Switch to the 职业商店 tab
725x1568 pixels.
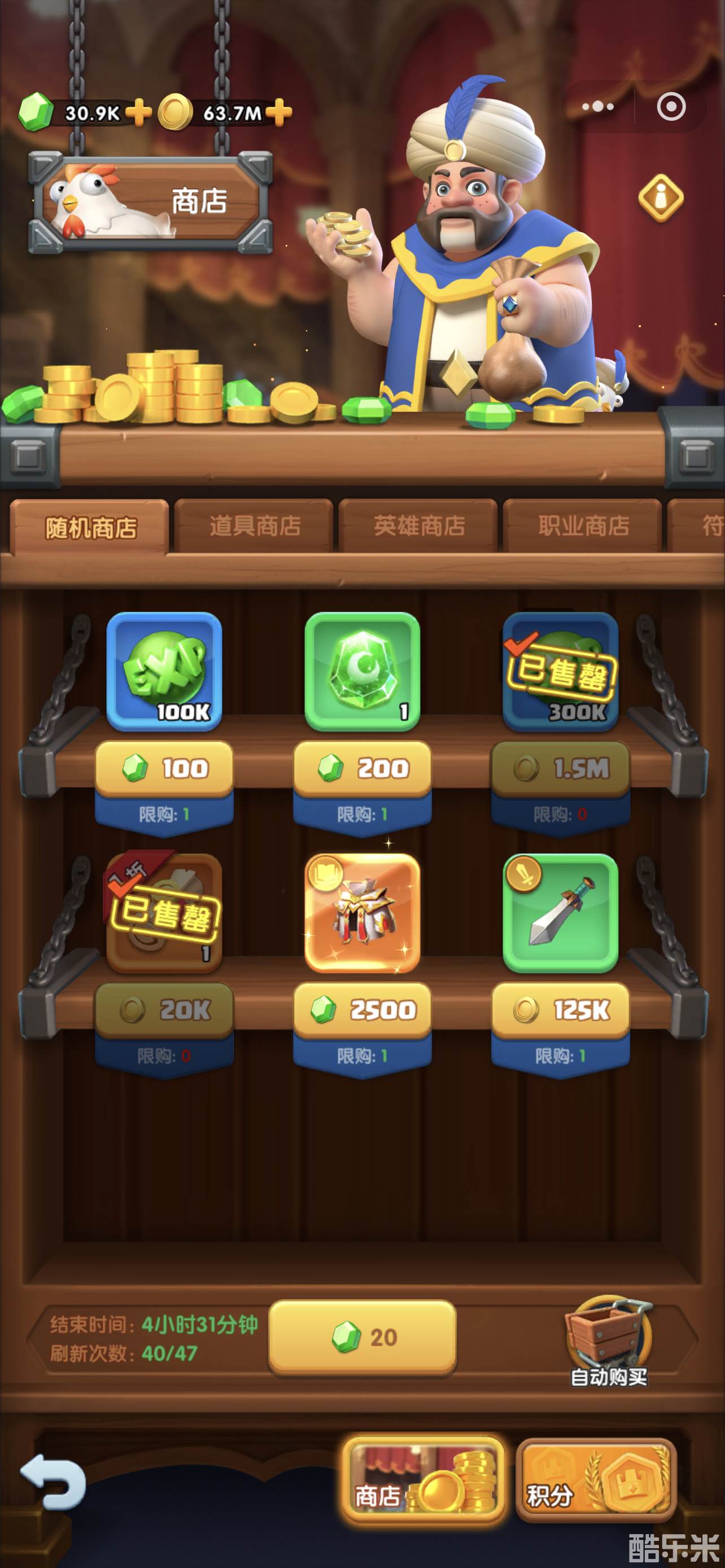point(583,526)
